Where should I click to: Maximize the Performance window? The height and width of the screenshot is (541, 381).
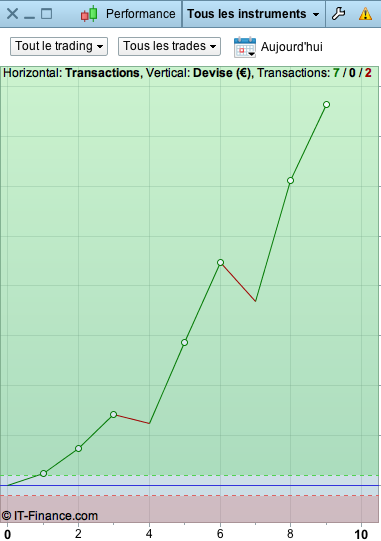46,14
